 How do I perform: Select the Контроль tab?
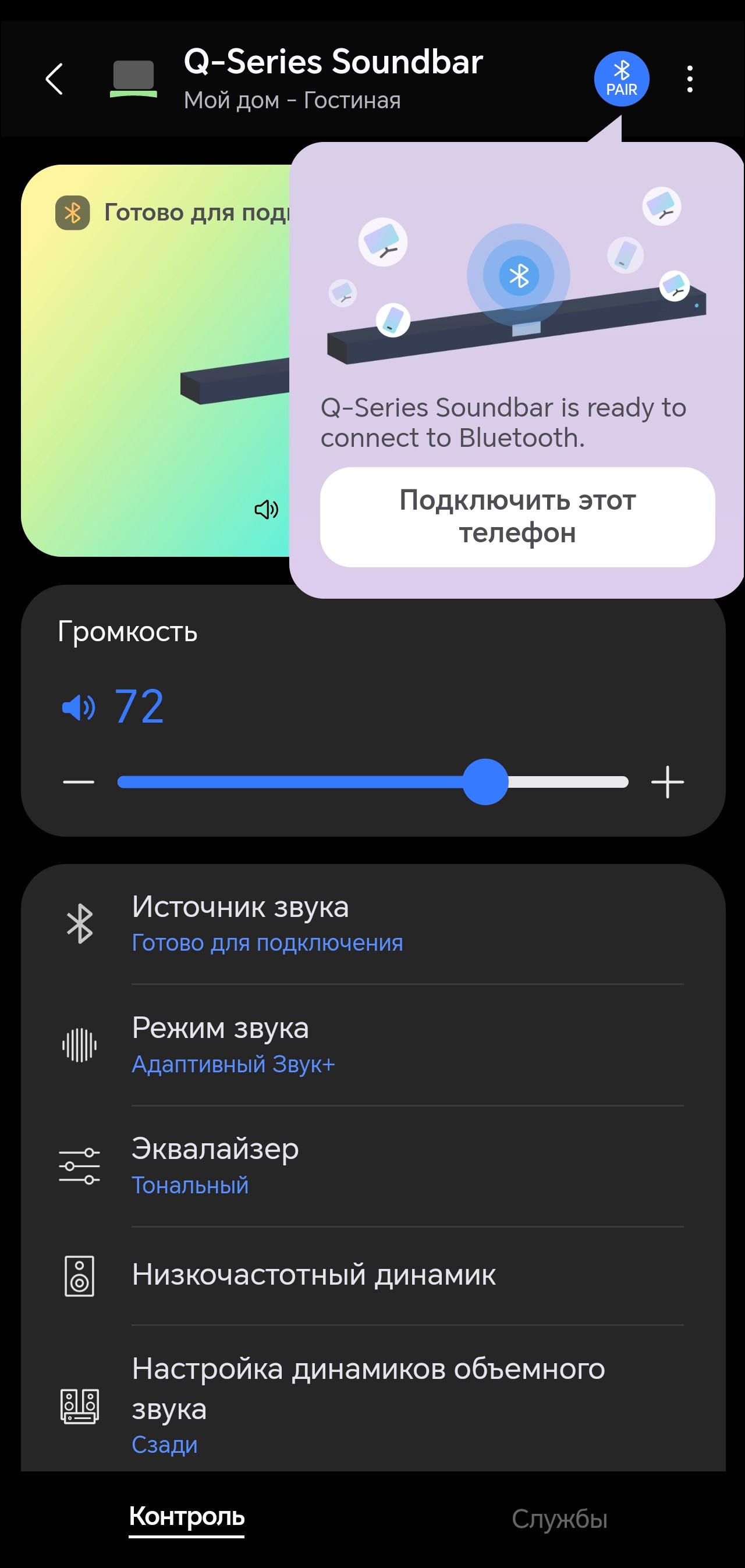(186, 1517)
